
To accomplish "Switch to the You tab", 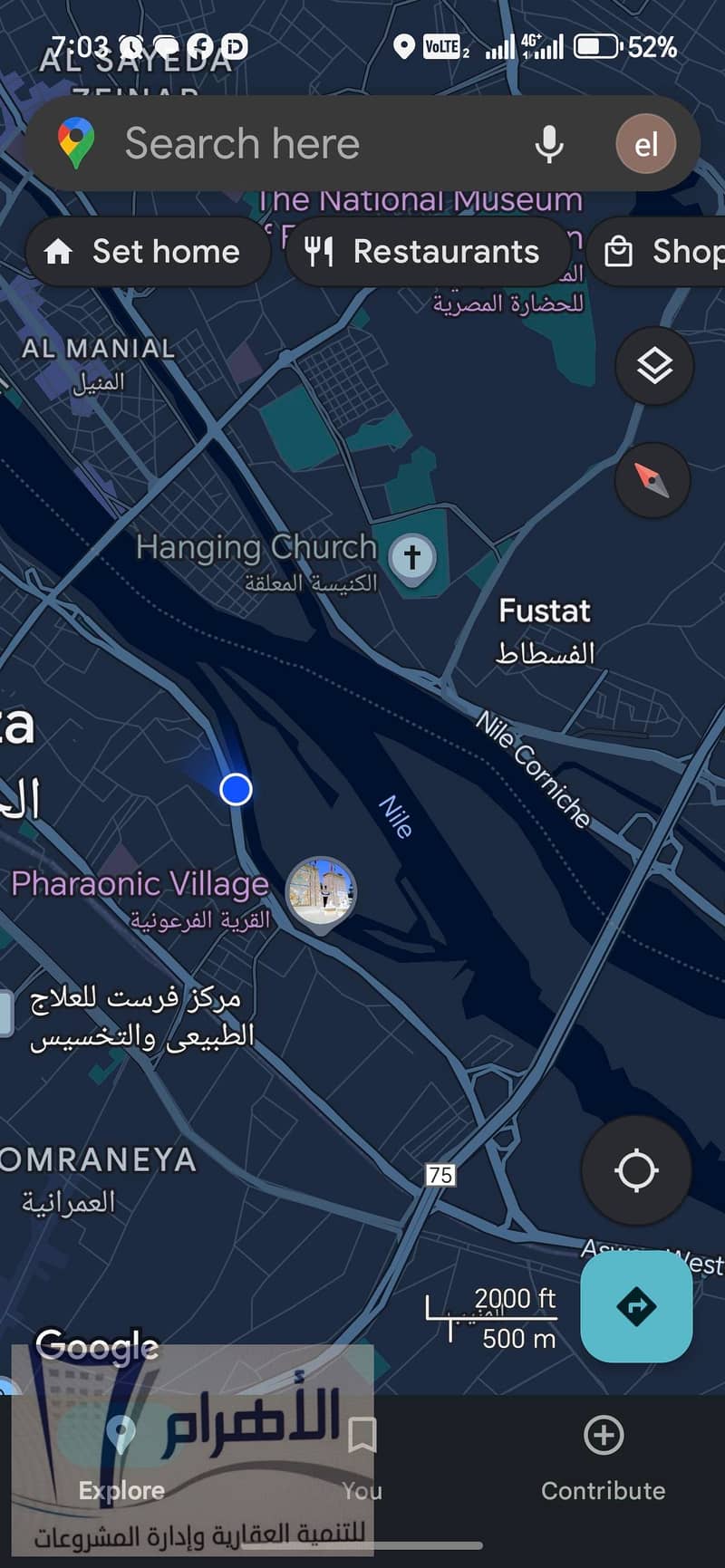I will [x=362, y=1458].
